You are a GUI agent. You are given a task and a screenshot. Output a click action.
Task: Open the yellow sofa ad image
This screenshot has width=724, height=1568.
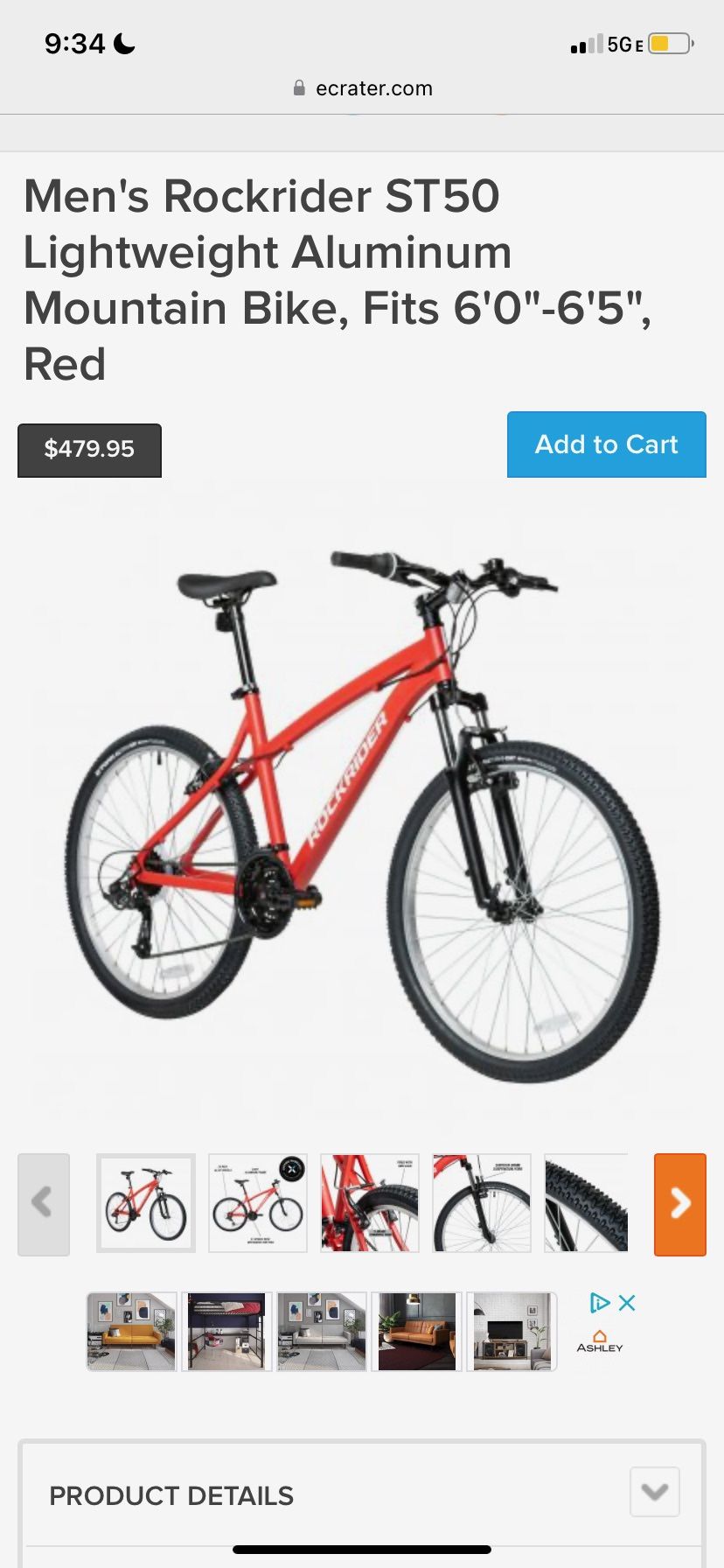coord(131,1332)
